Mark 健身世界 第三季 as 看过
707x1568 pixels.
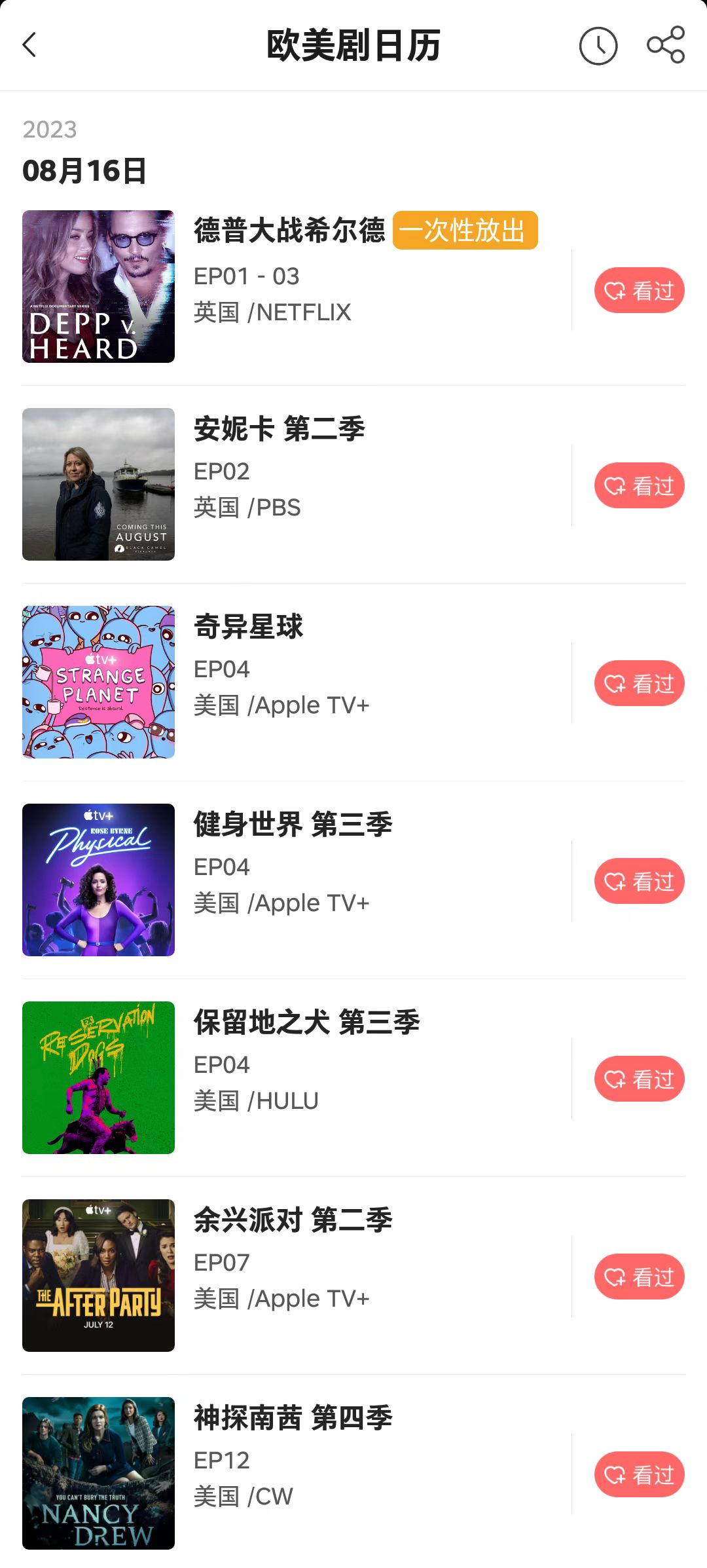639,881
